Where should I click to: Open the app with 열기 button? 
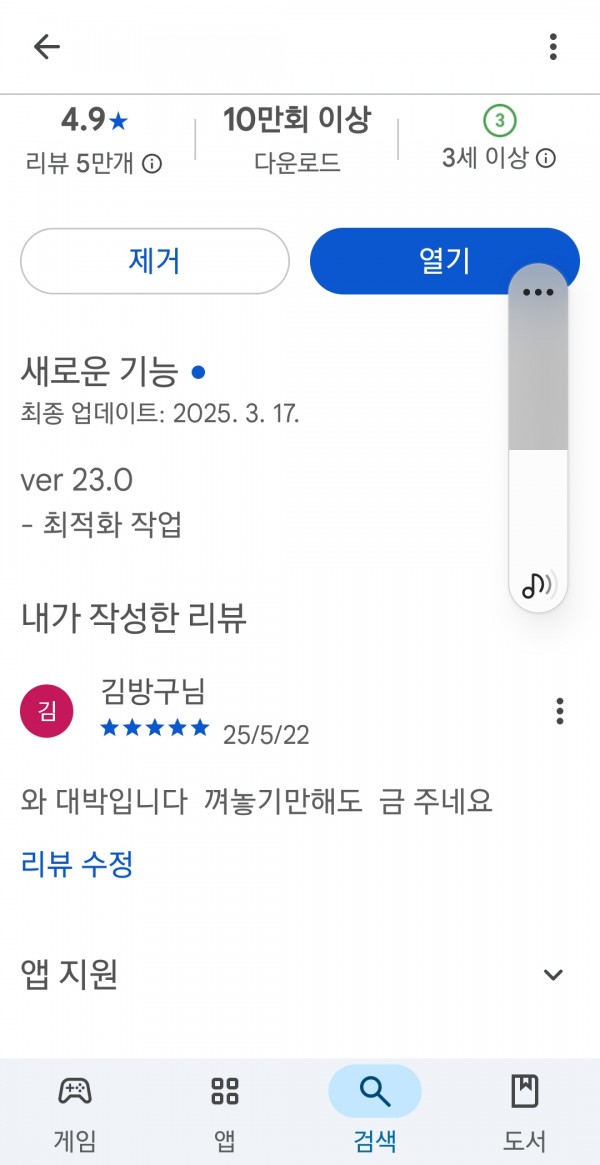tap(444, 261)
